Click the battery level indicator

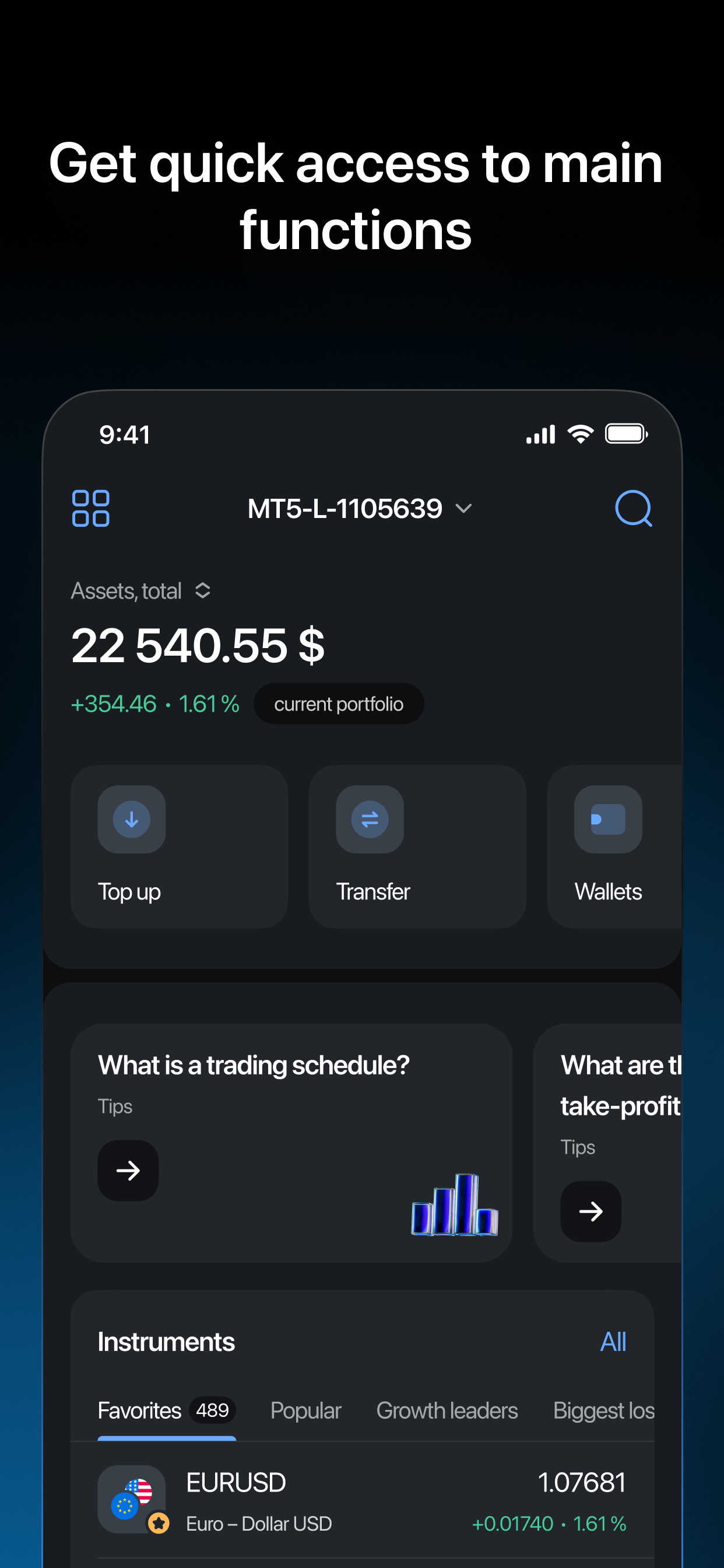pos(627,433)
